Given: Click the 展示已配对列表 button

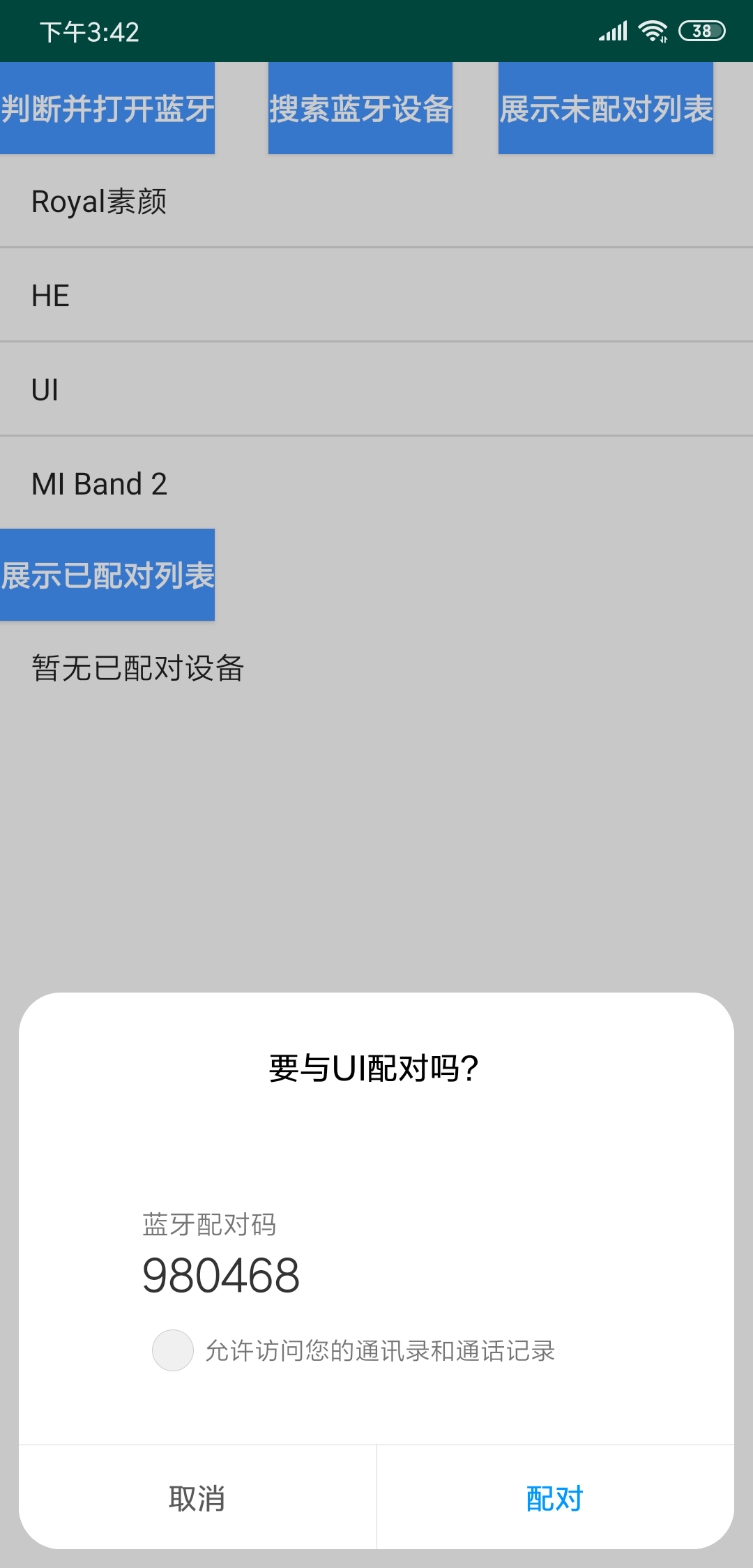Looking at the screenshot, I should click(107, 574).
